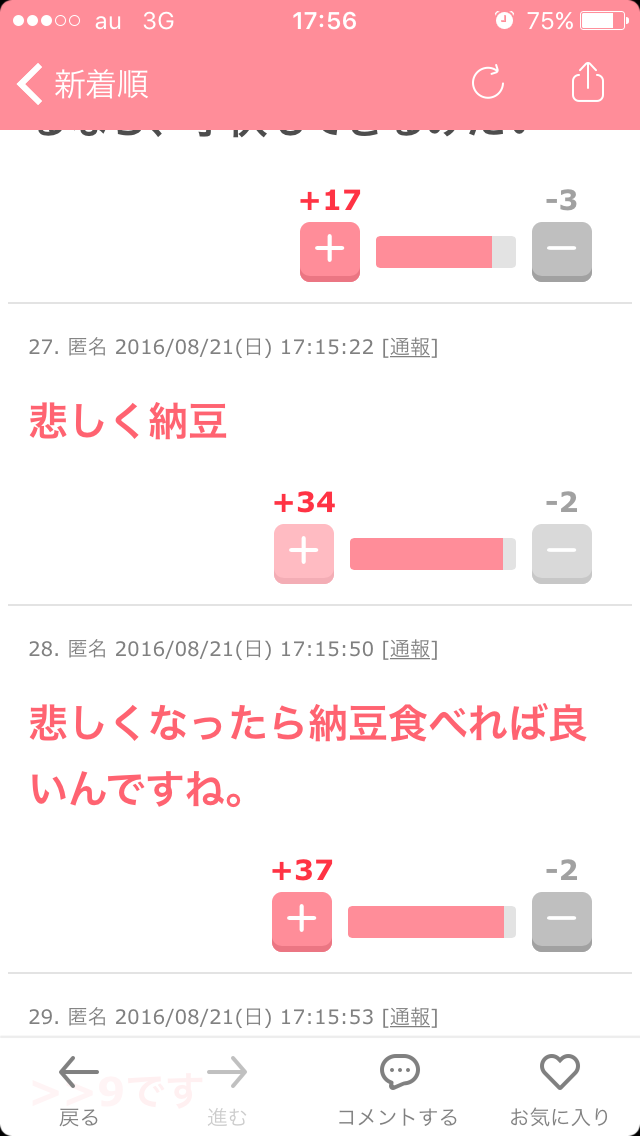Upvote the comment with +17 score
The height and width of the screenshot is (1136, 640).
click(x=330, y=251)
